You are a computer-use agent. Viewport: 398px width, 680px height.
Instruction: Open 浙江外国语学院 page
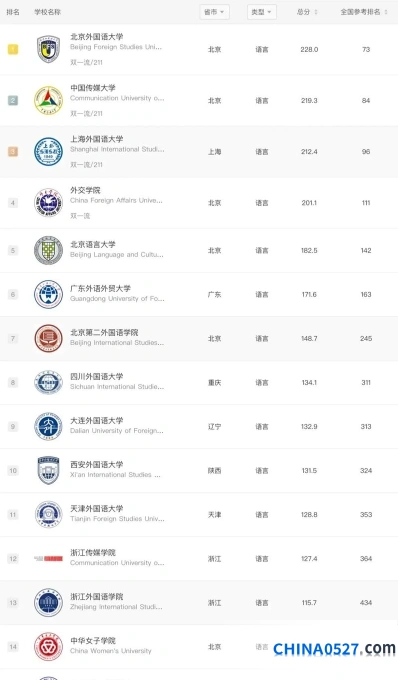(x=97, y=597)
